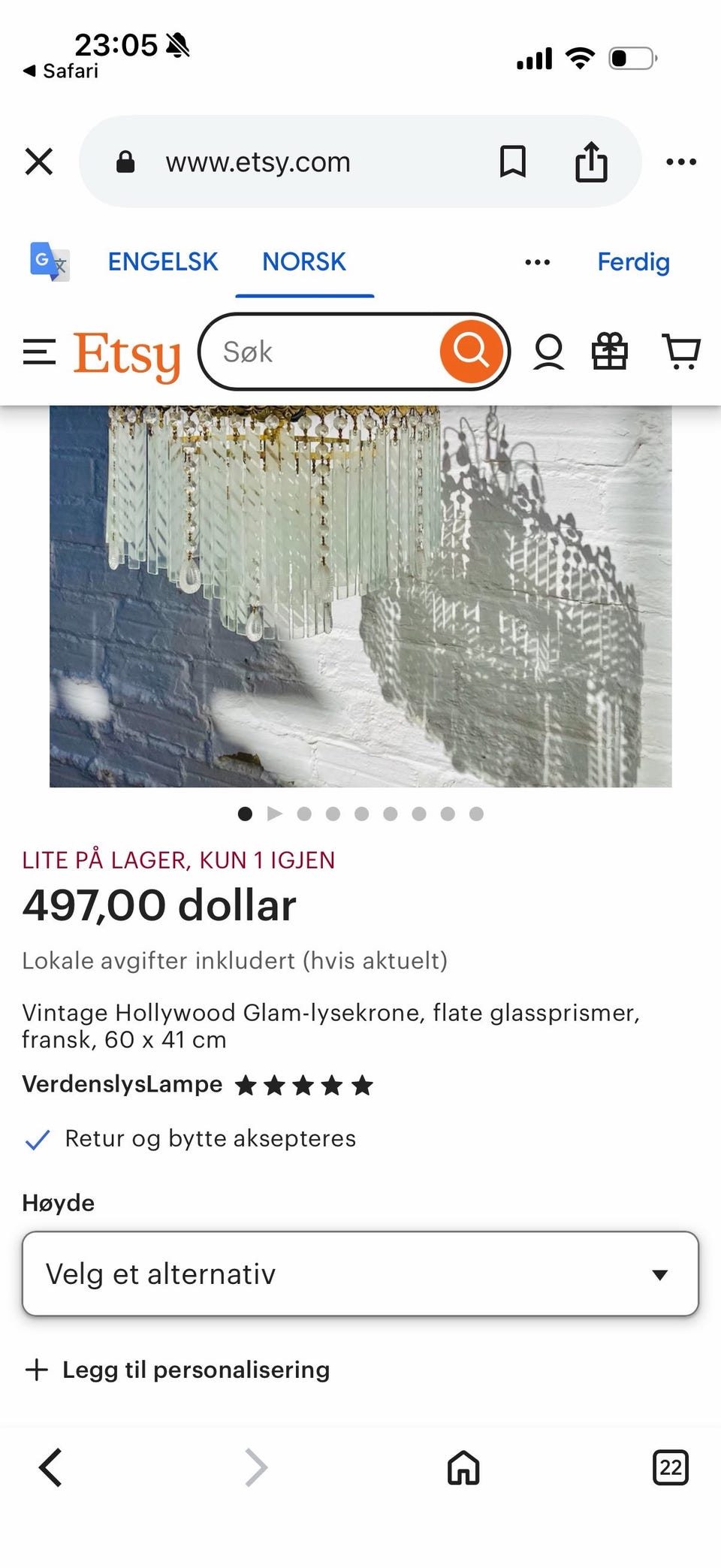Open the gift options icon
The height and width of the screenshot is (1568, 721).
coord(610,351)
